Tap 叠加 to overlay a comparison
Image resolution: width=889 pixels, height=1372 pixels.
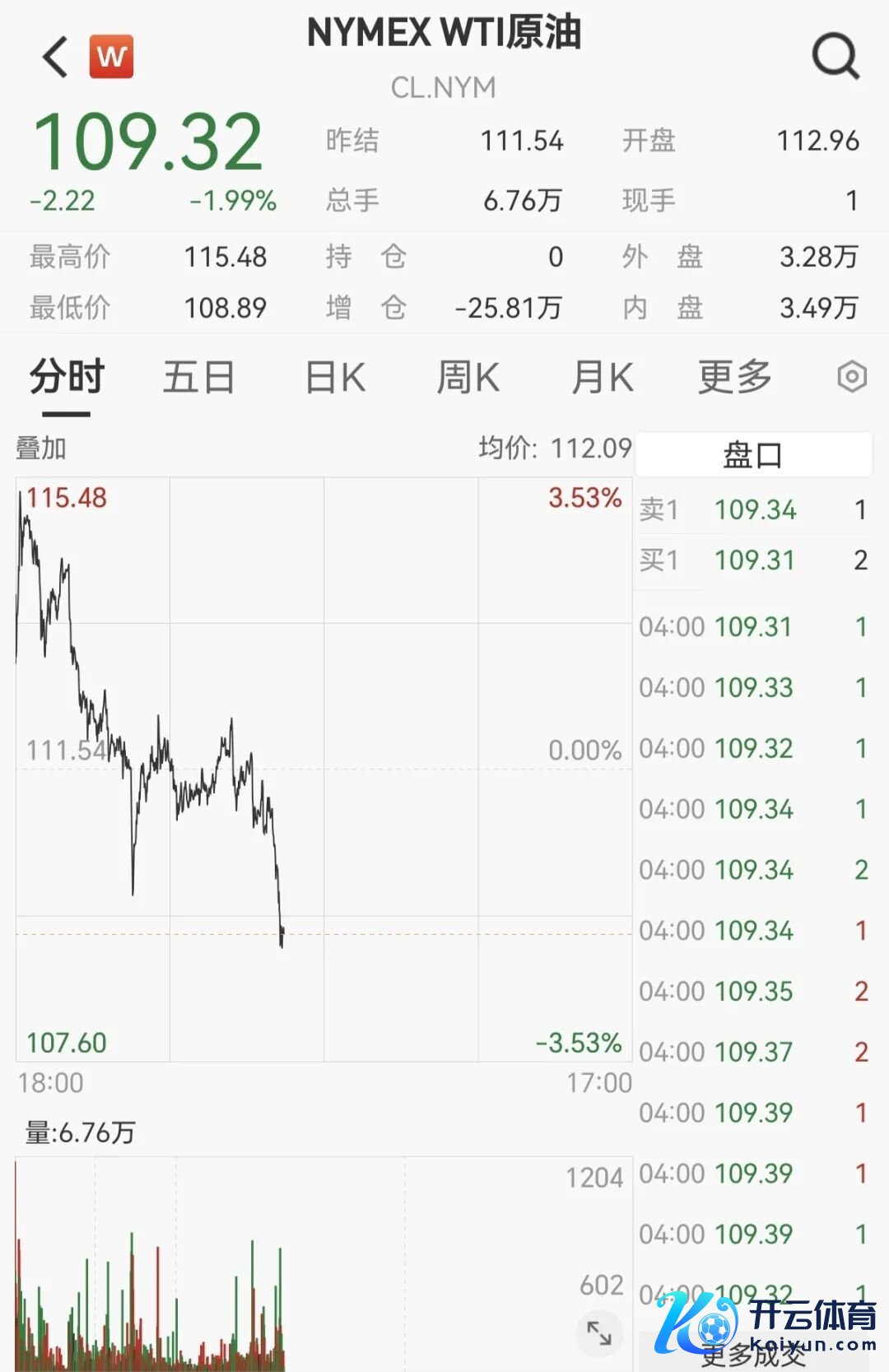point(41,449)
